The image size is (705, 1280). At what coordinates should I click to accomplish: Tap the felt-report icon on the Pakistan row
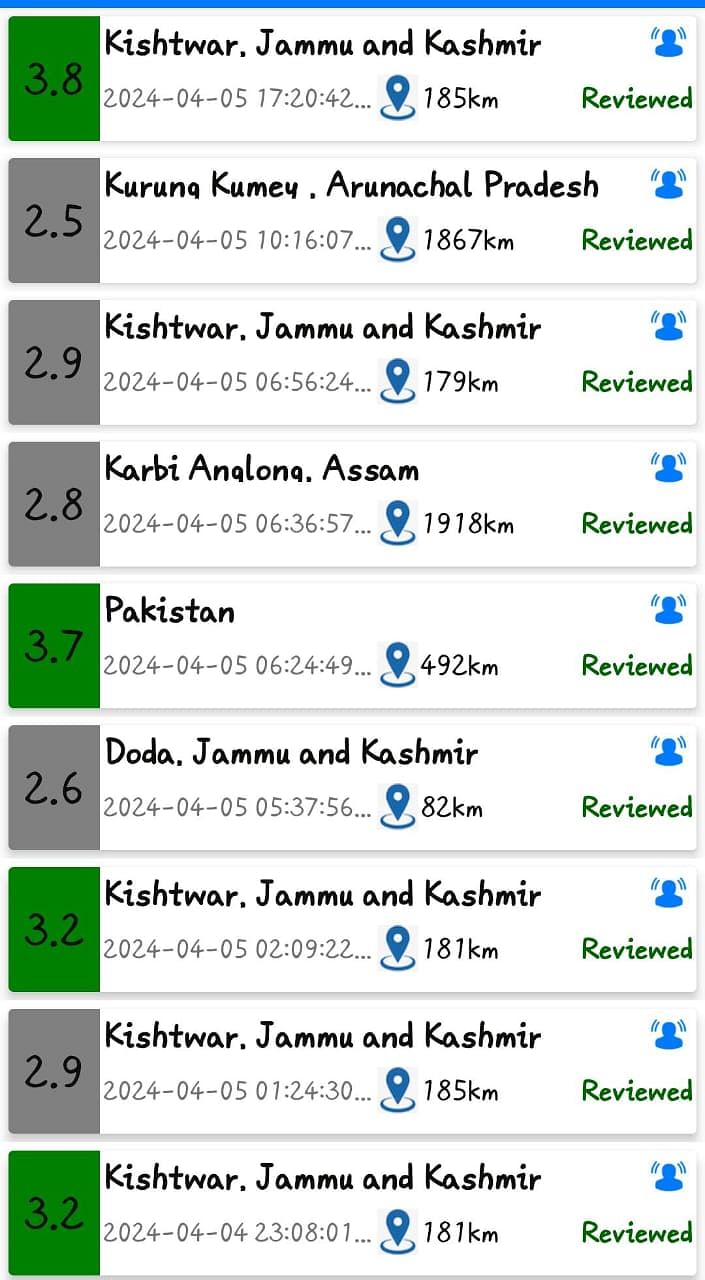tap(668, 610)
